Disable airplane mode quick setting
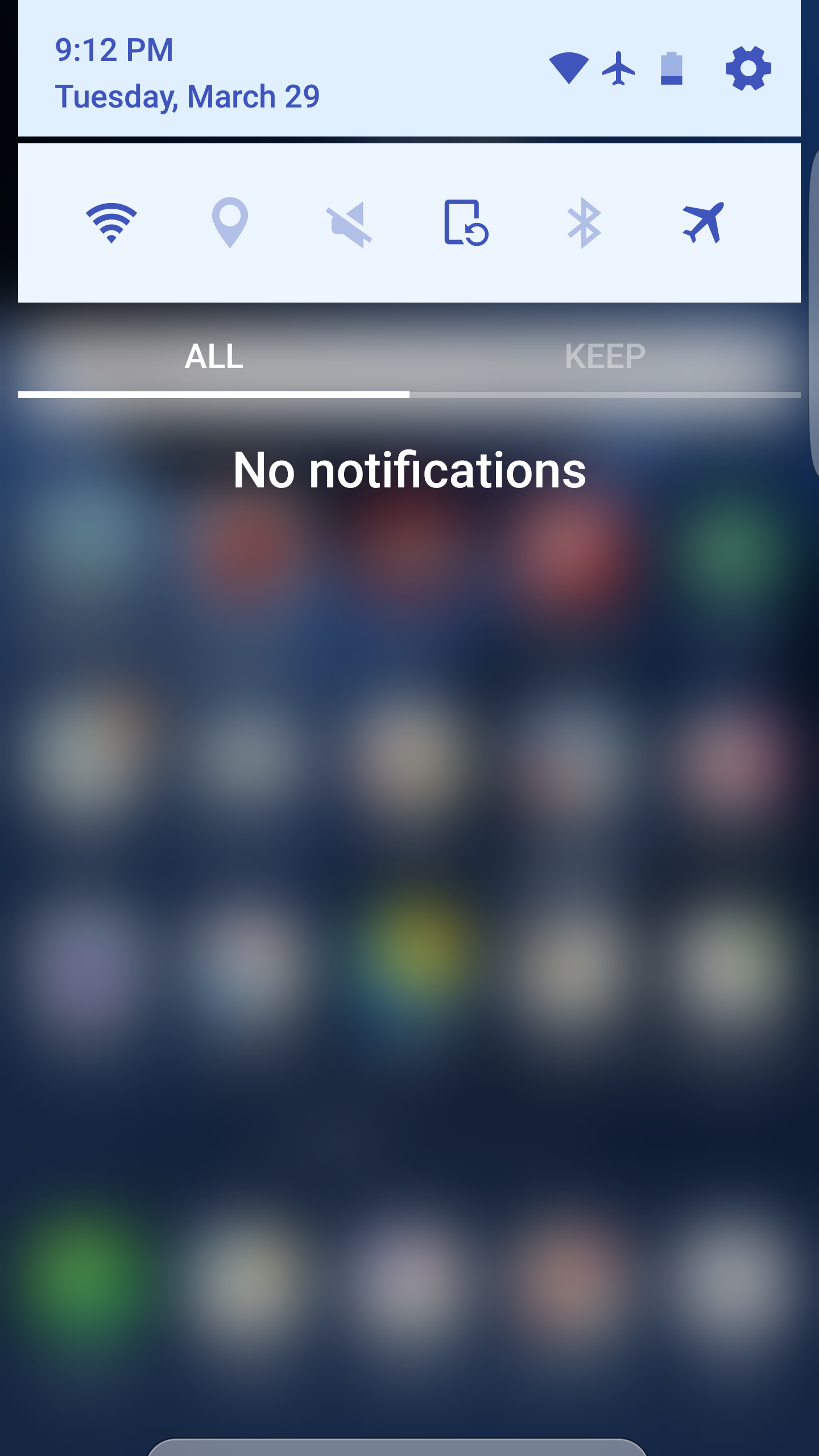This screenshot has height=1456, width=819. (x=703, y=222)
